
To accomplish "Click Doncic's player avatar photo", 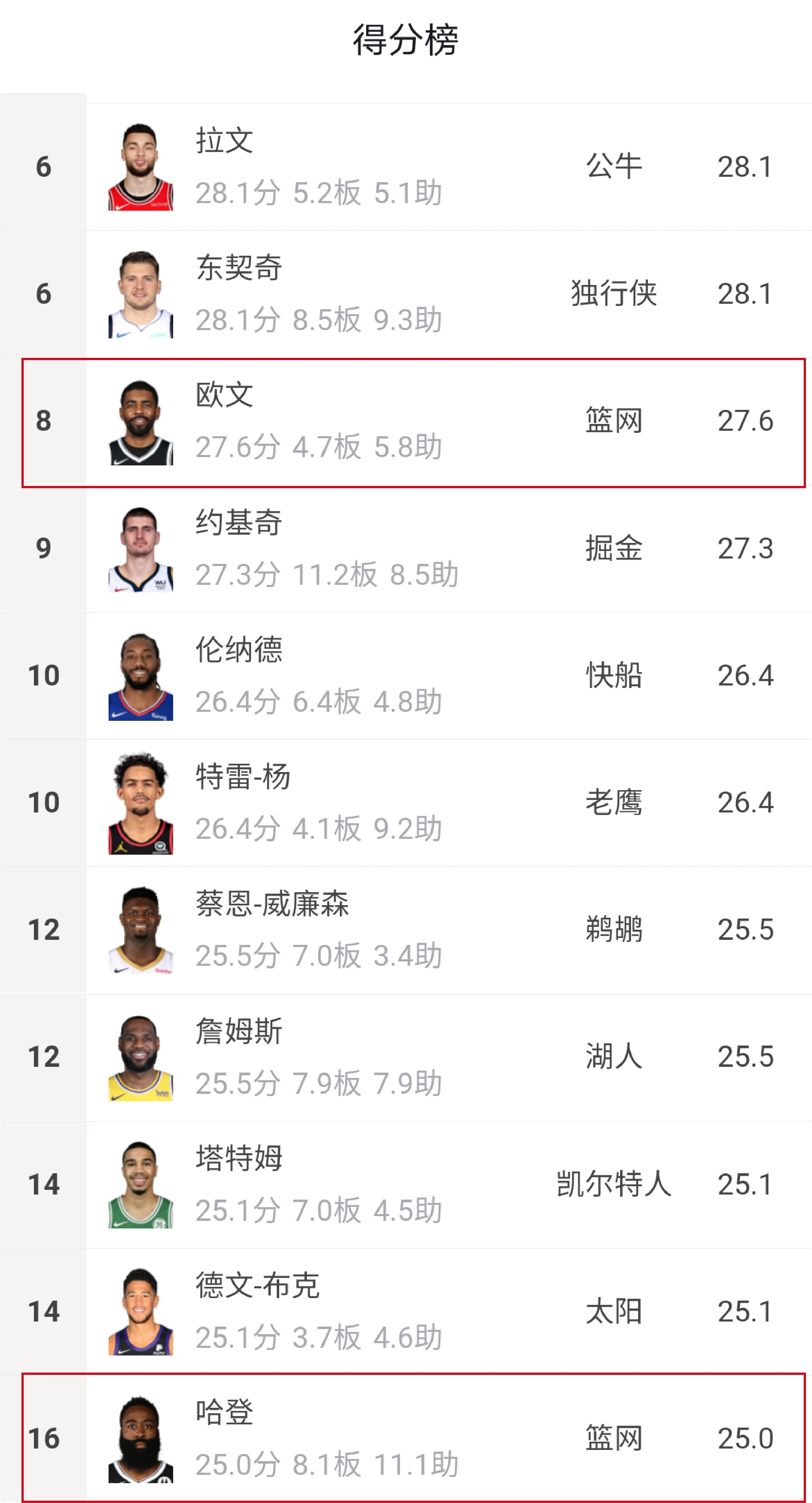I will [x=142, y=295].
